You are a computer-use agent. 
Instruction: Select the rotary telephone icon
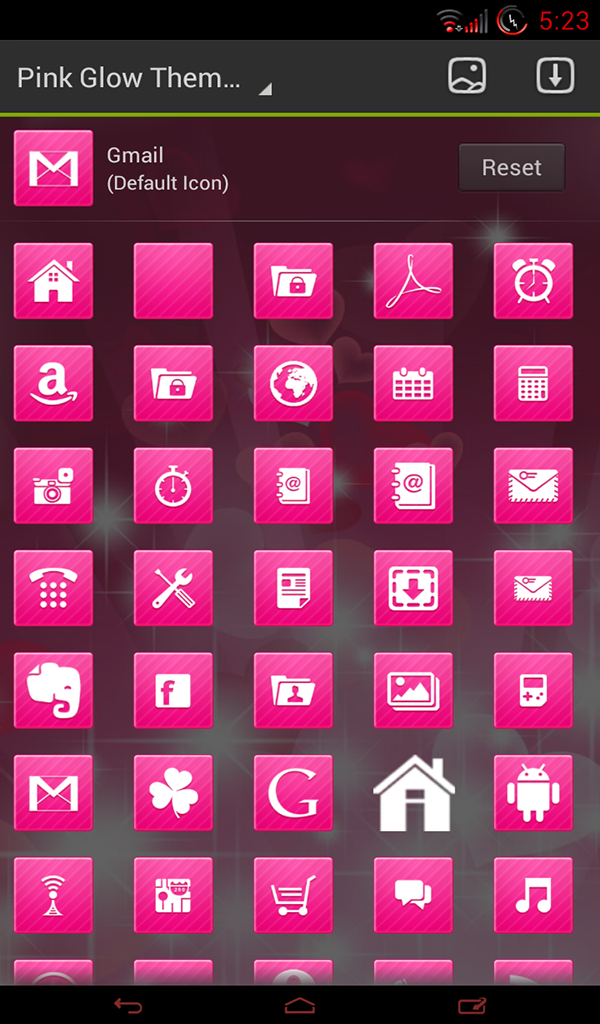point(53,588)
